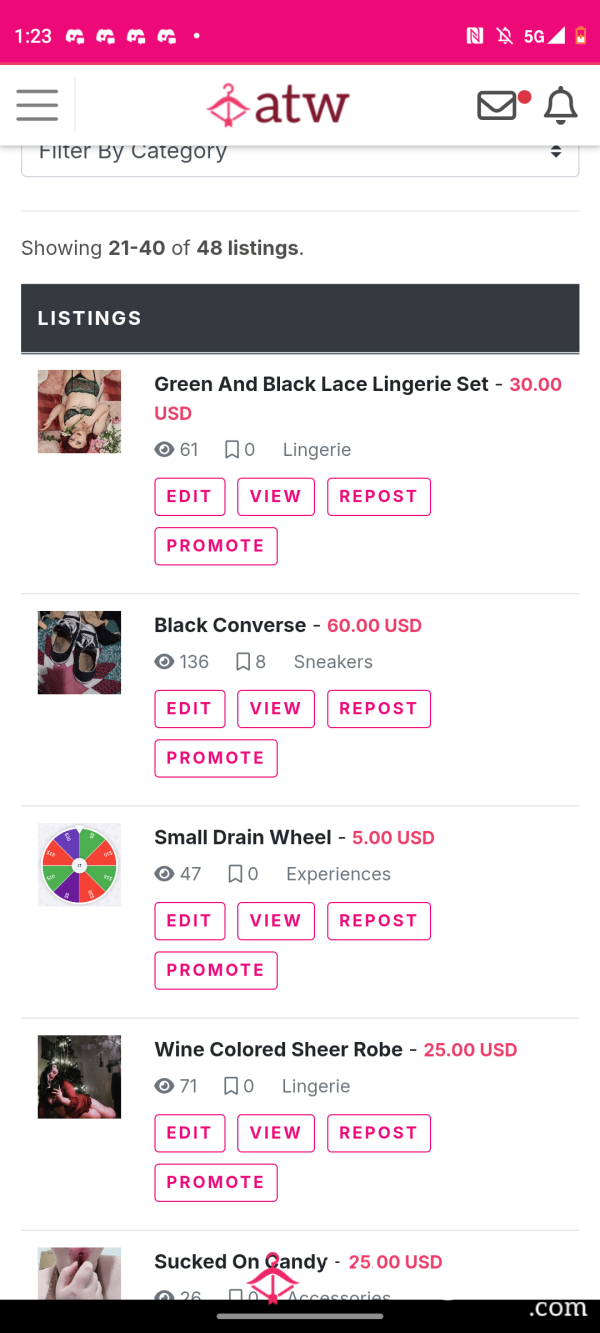Edit the Black Converse listing
Image resolution: width=600 pixels, height=1333 pixels.
click(x=190, y=709)
